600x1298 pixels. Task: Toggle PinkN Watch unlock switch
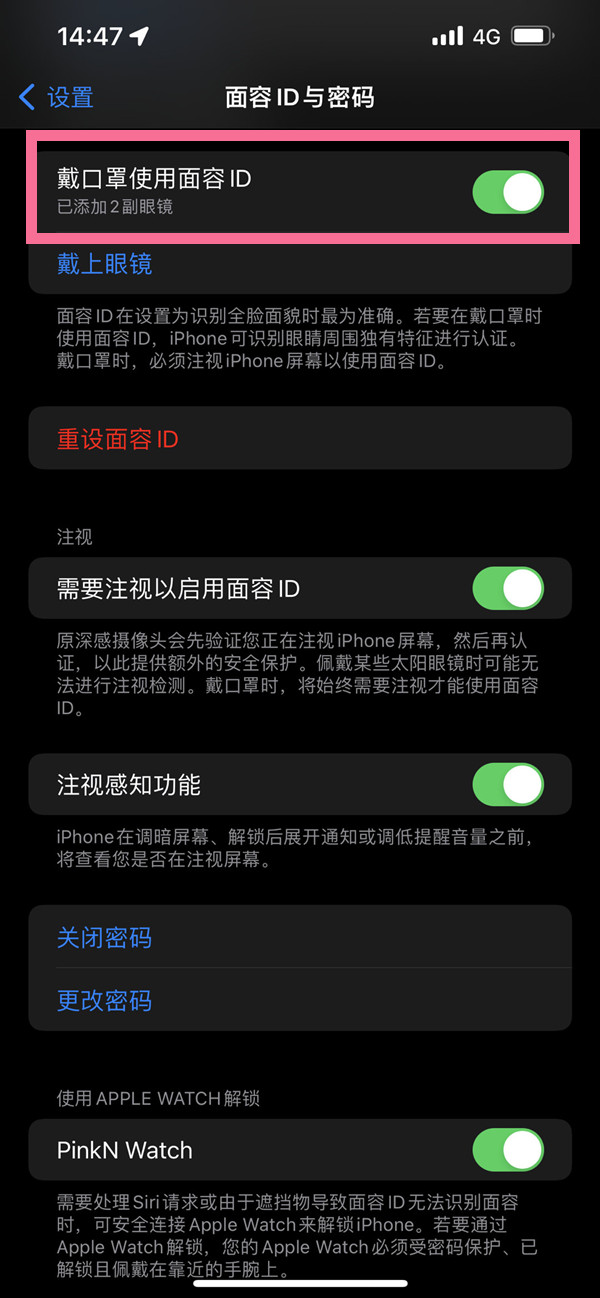pos(507,1150)
